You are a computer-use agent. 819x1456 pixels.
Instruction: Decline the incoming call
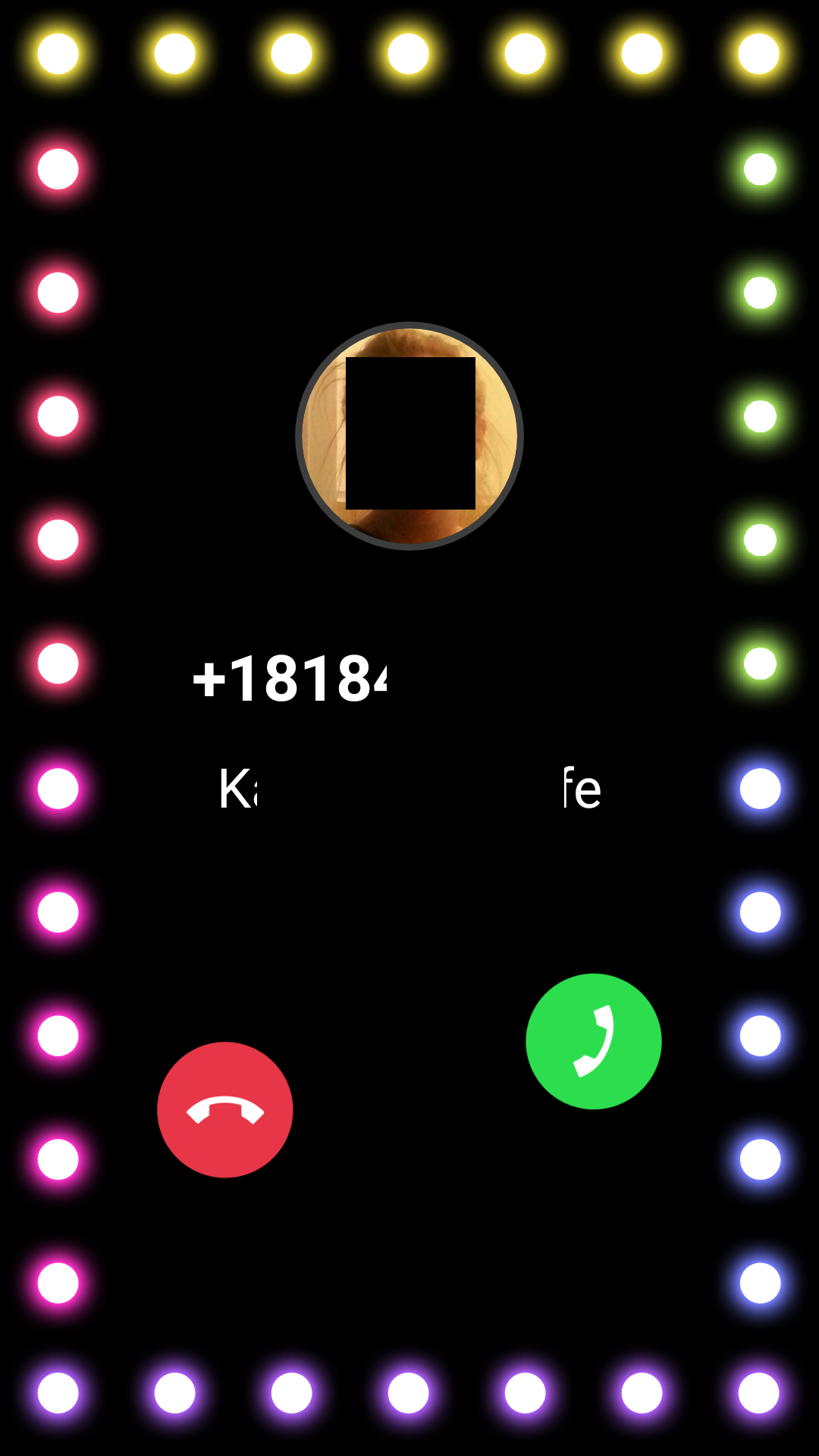(225, 1109)
